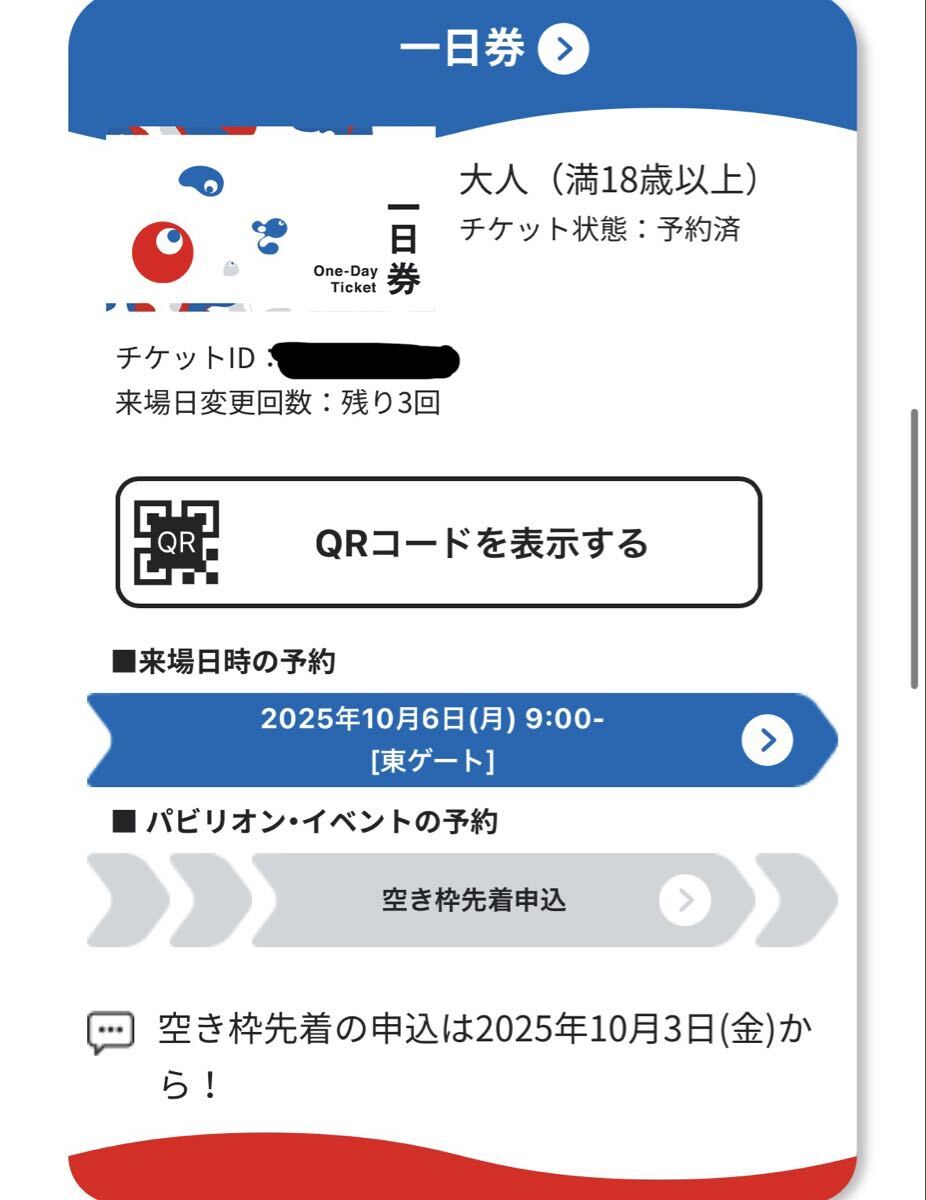
Task: Open the One-Day Ticket image card
Action: [271, 220]
